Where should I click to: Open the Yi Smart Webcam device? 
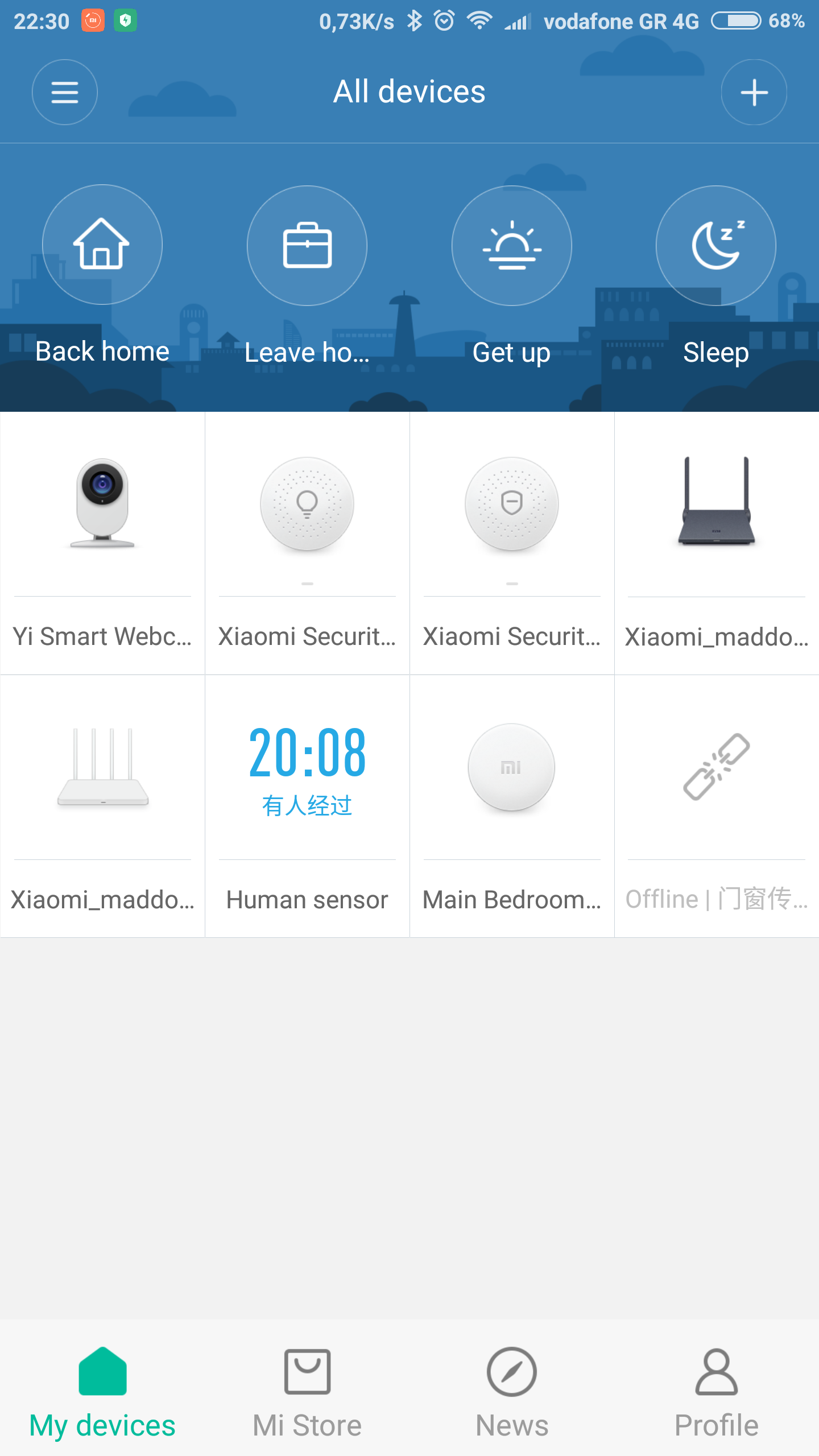pos(102,543)
